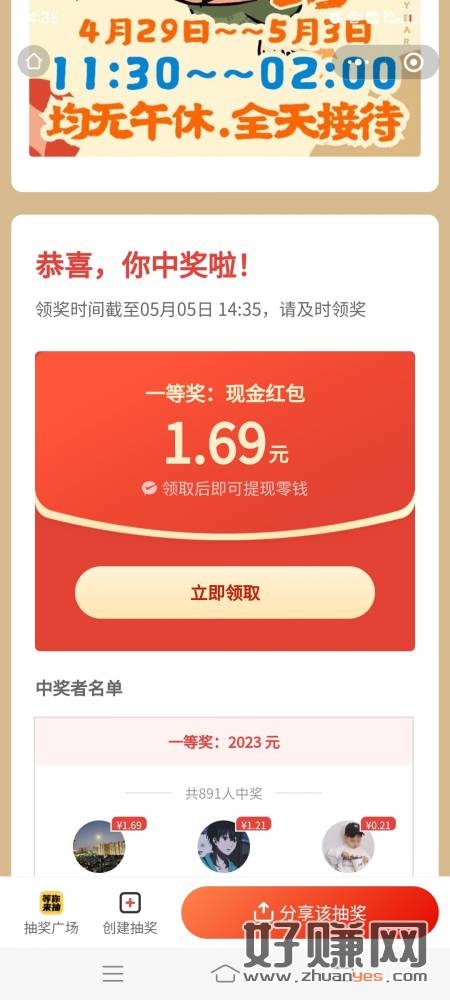
Task: Share this lottery via 分享该抽奖
Action: pyautogui.click(x=310, y=912)
